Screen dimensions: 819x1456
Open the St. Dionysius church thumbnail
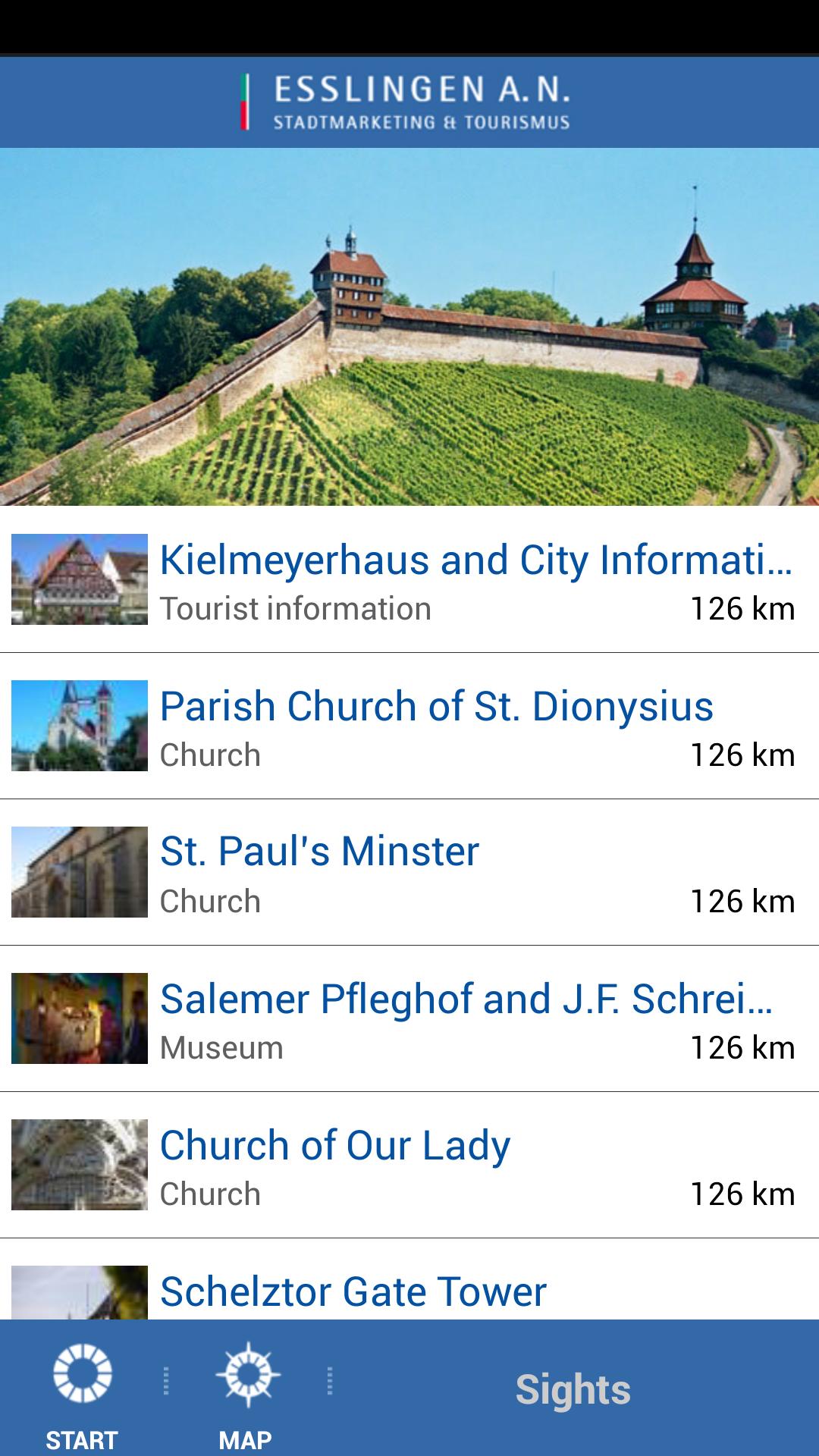pyautogui.click(x=79, y=726)
